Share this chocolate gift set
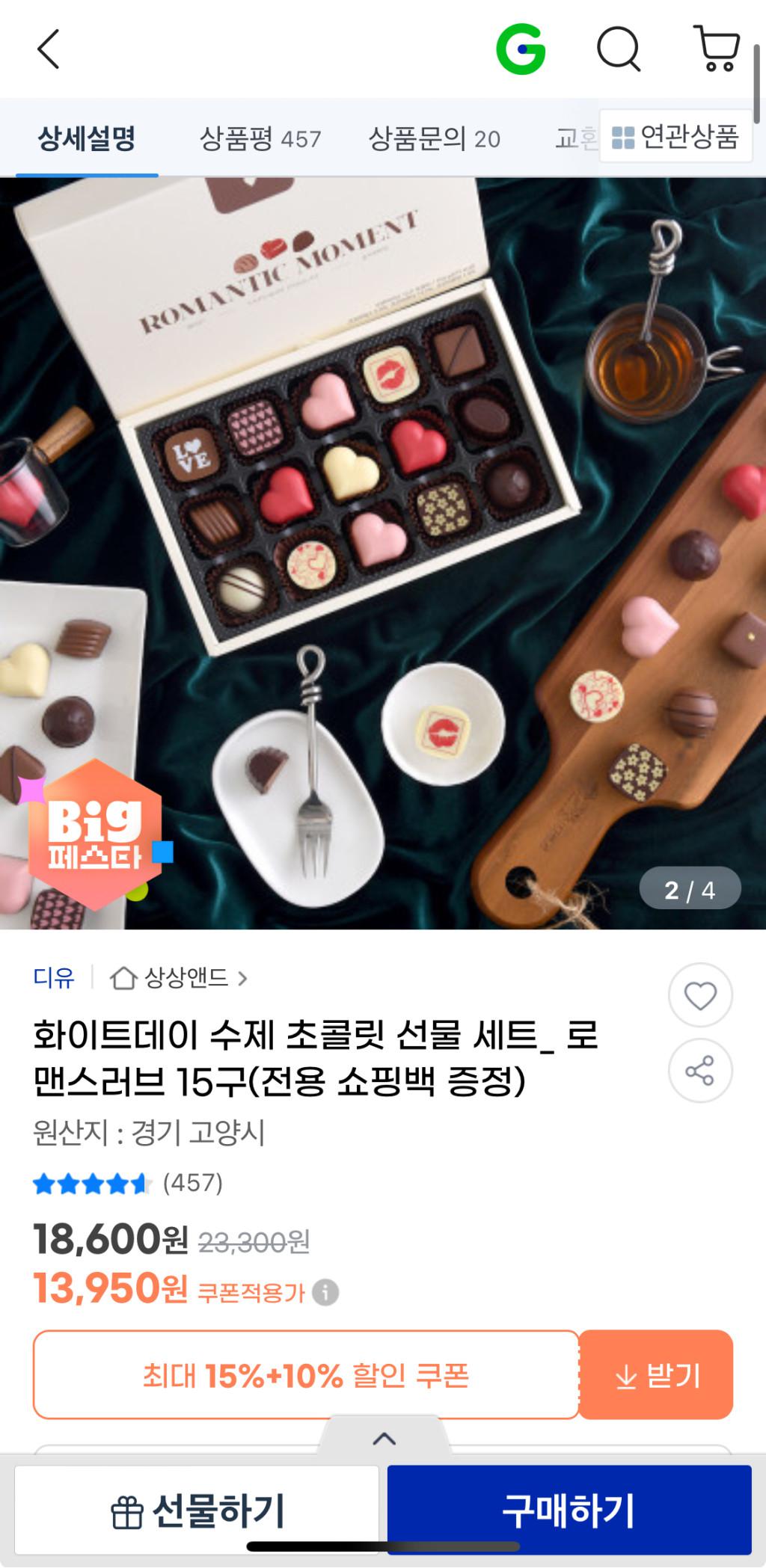Viewport: 766px width, 1568px height. (x=700, y=1071)
